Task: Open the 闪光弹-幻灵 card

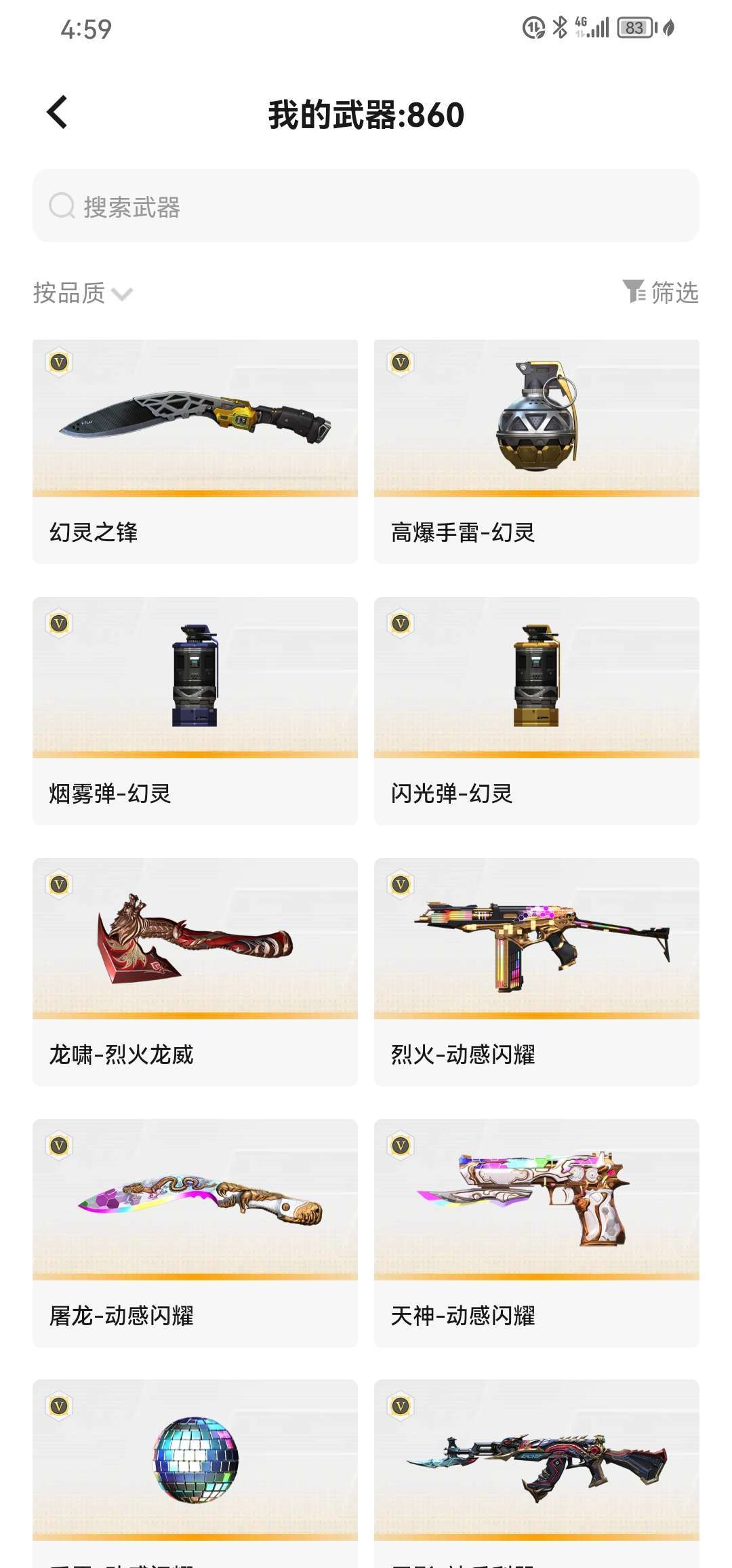Action: point(536,710)
